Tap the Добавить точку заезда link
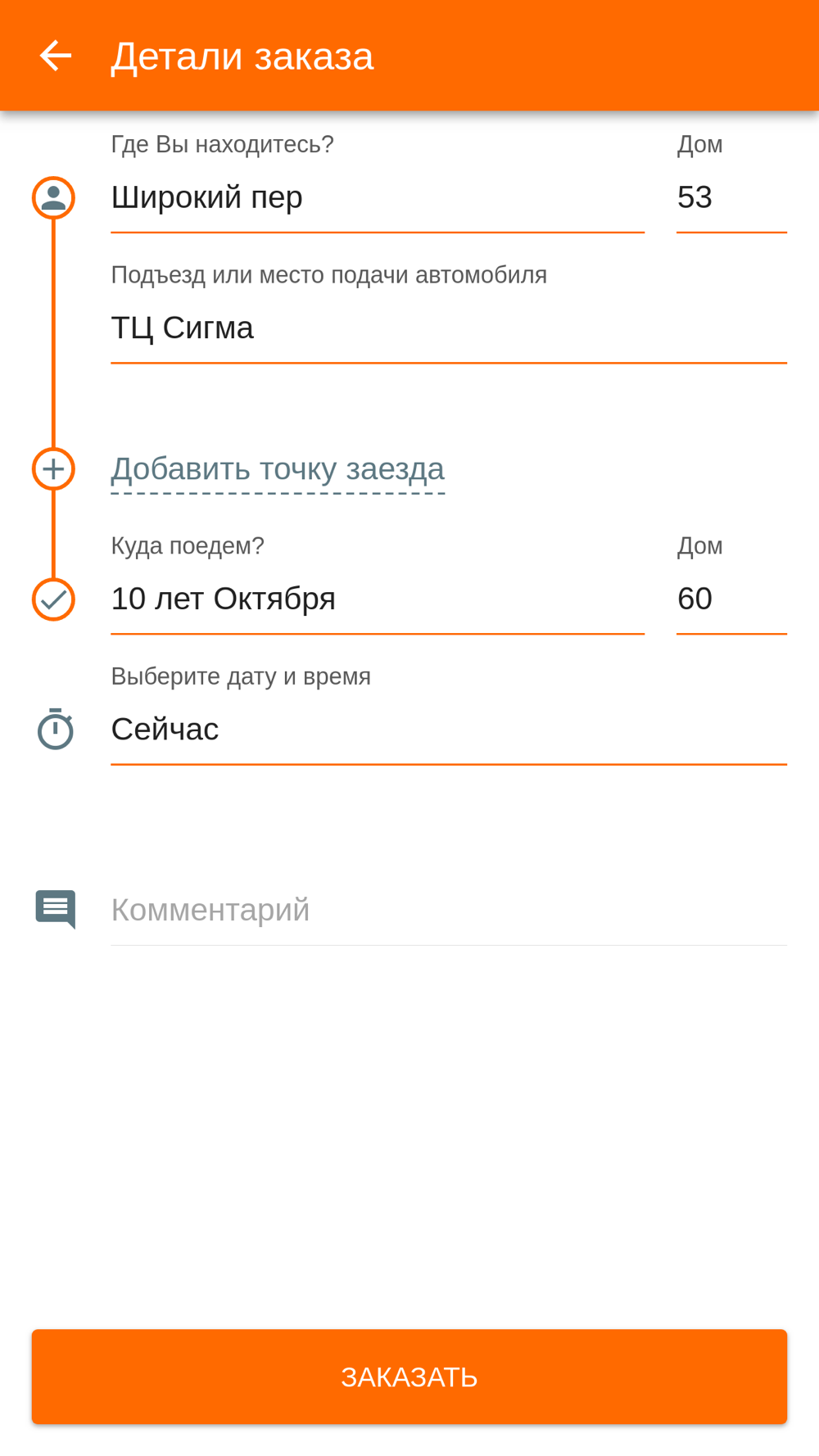819x1456 pixels. [278, 469]
